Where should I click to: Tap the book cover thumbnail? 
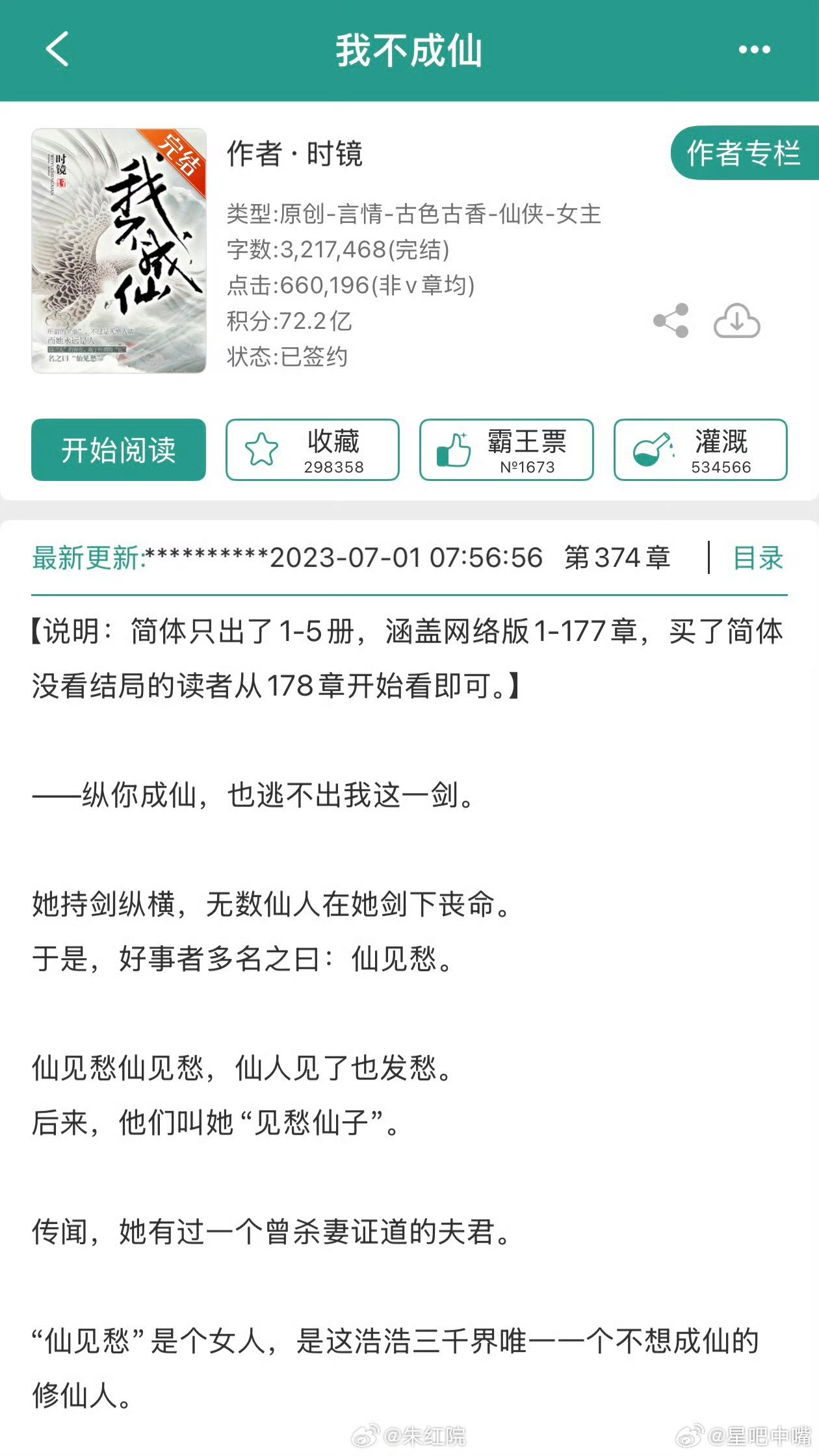coord(121,253)
